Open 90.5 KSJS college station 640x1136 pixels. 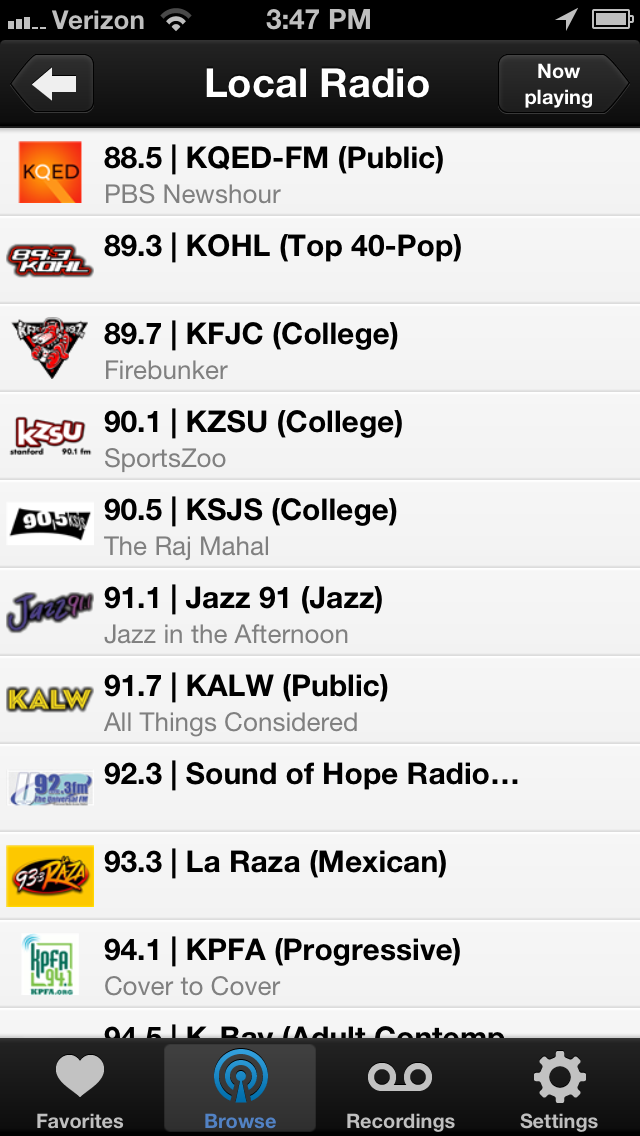[x=320, y=524]
